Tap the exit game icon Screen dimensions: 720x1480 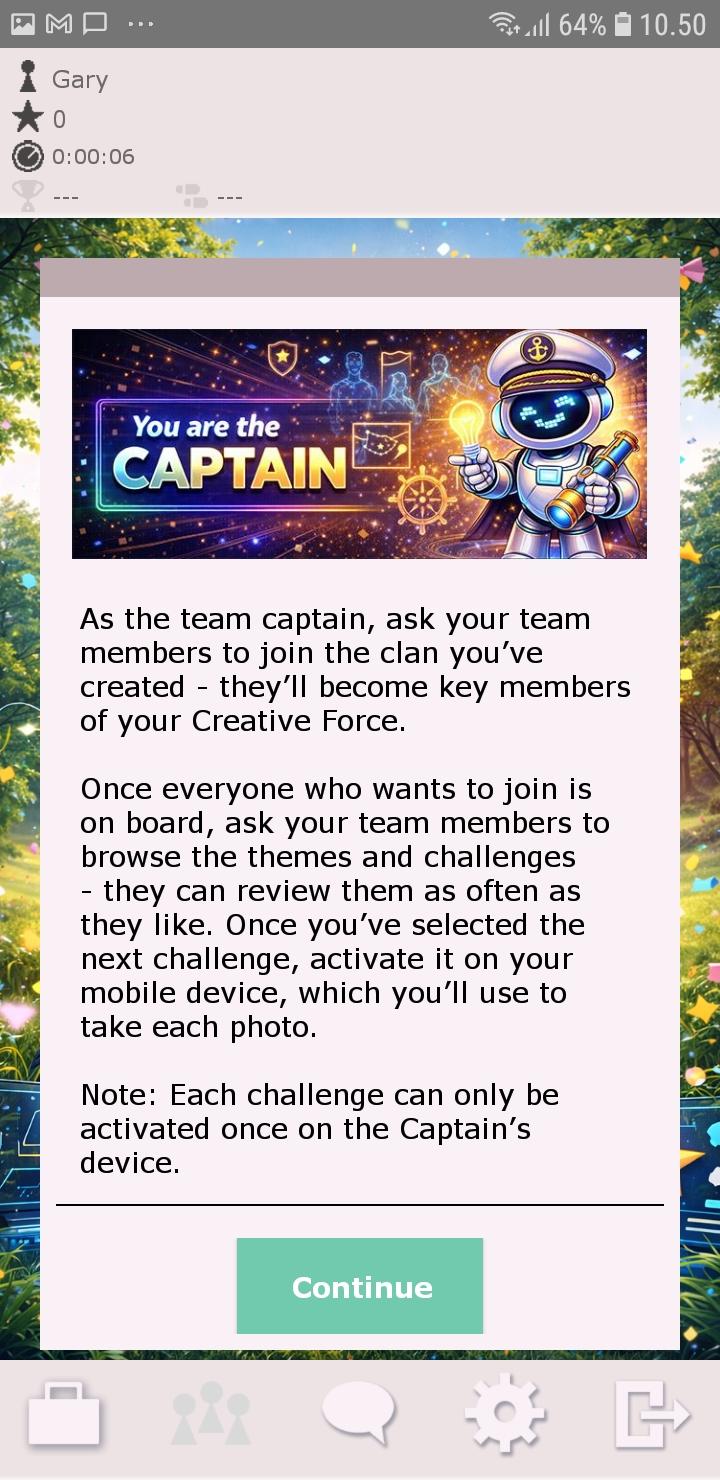tap(651, 1414)
